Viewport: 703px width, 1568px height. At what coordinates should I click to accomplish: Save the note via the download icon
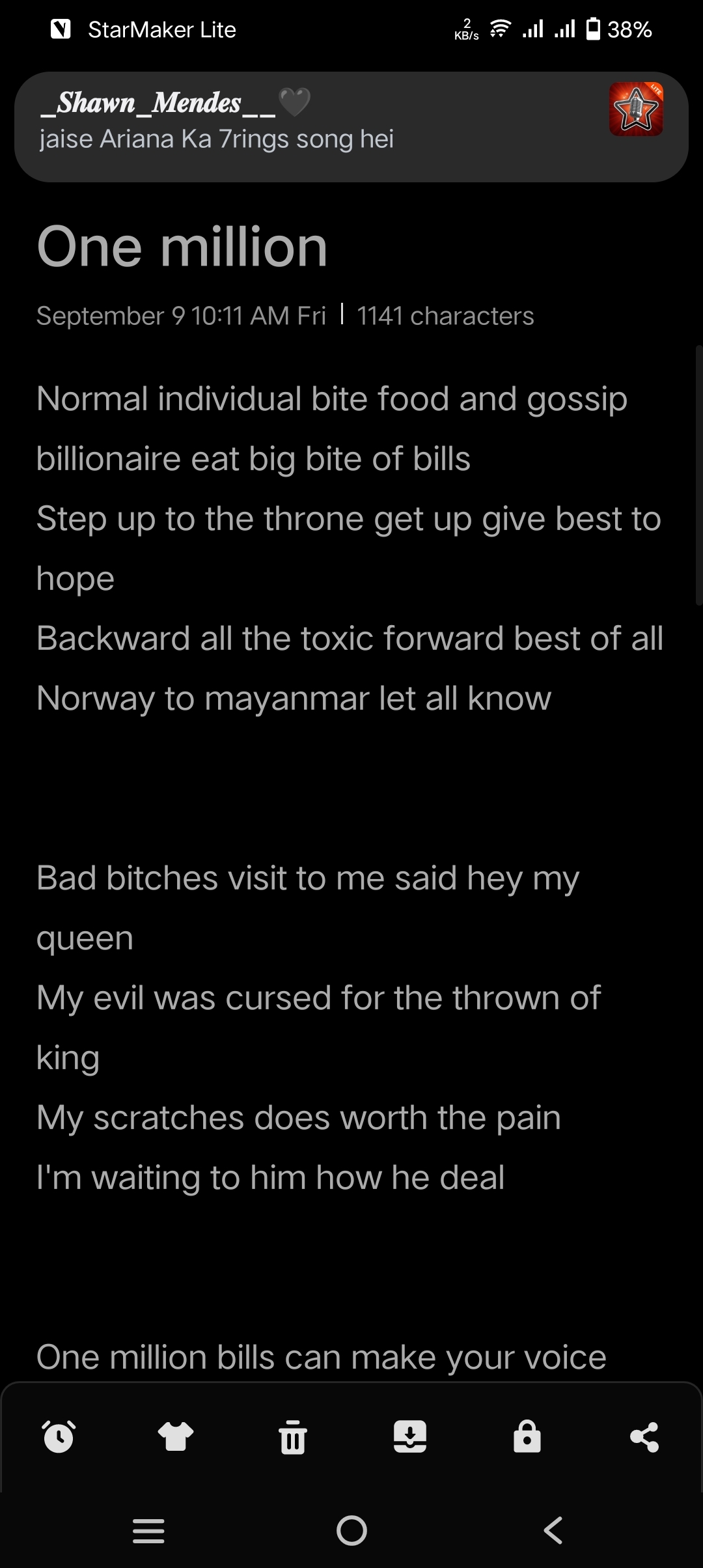coord(410,1436)
